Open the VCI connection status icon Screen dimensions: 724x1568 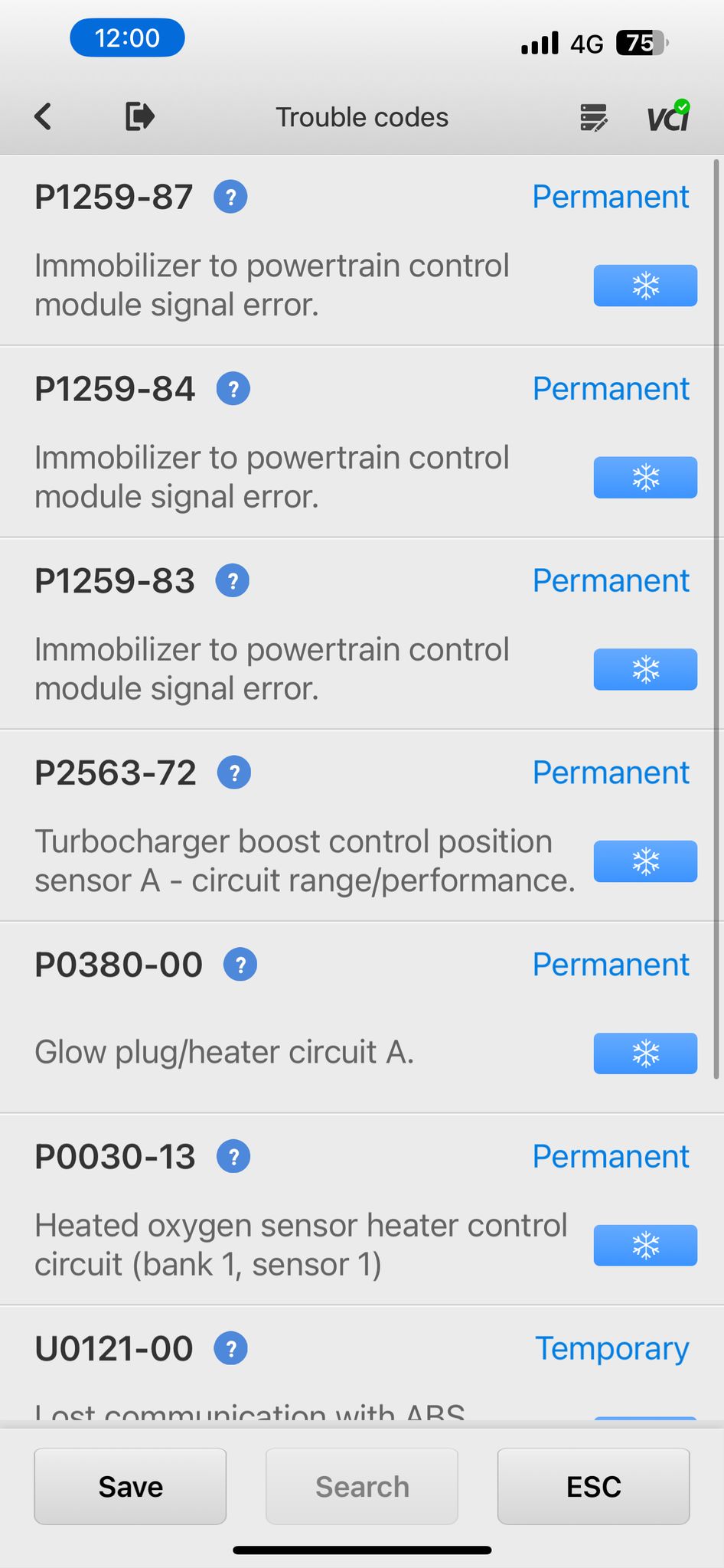(x=669, y=116)
